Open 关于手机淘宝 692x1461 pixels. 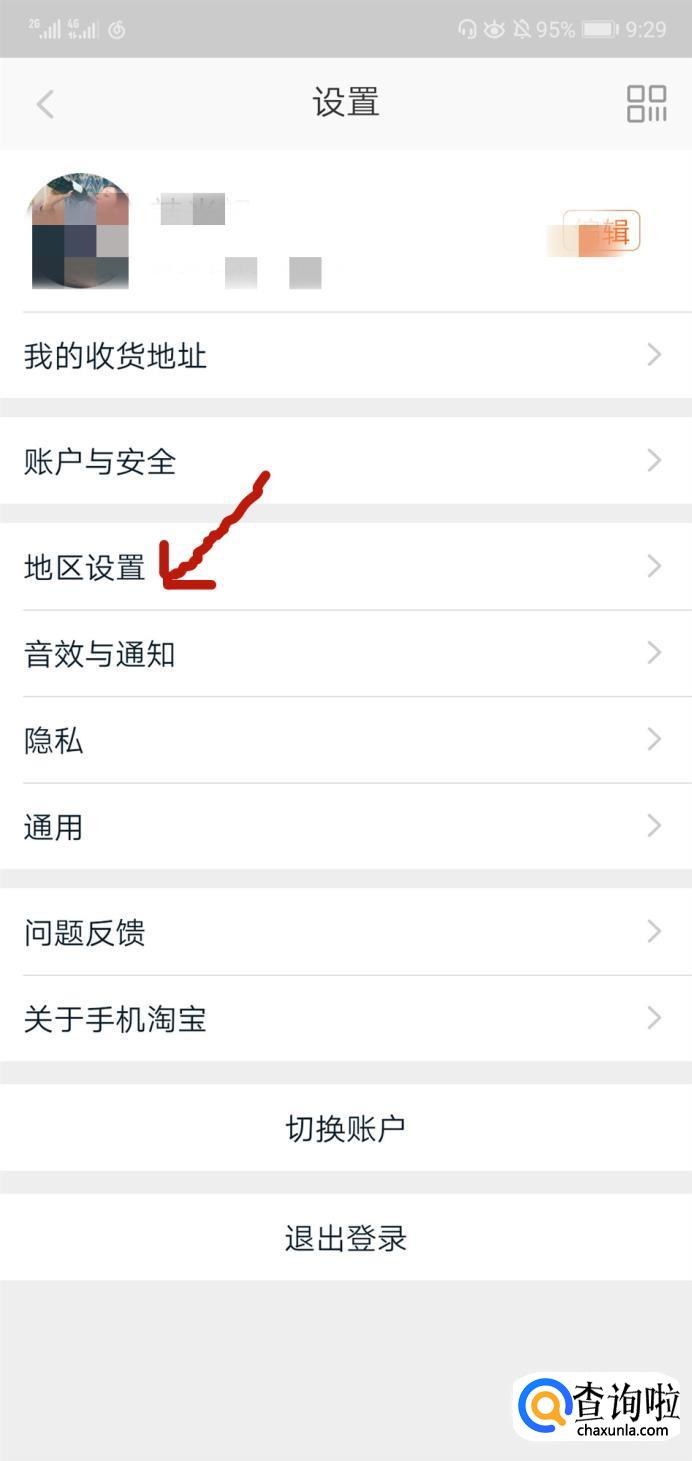[346, 1019]
